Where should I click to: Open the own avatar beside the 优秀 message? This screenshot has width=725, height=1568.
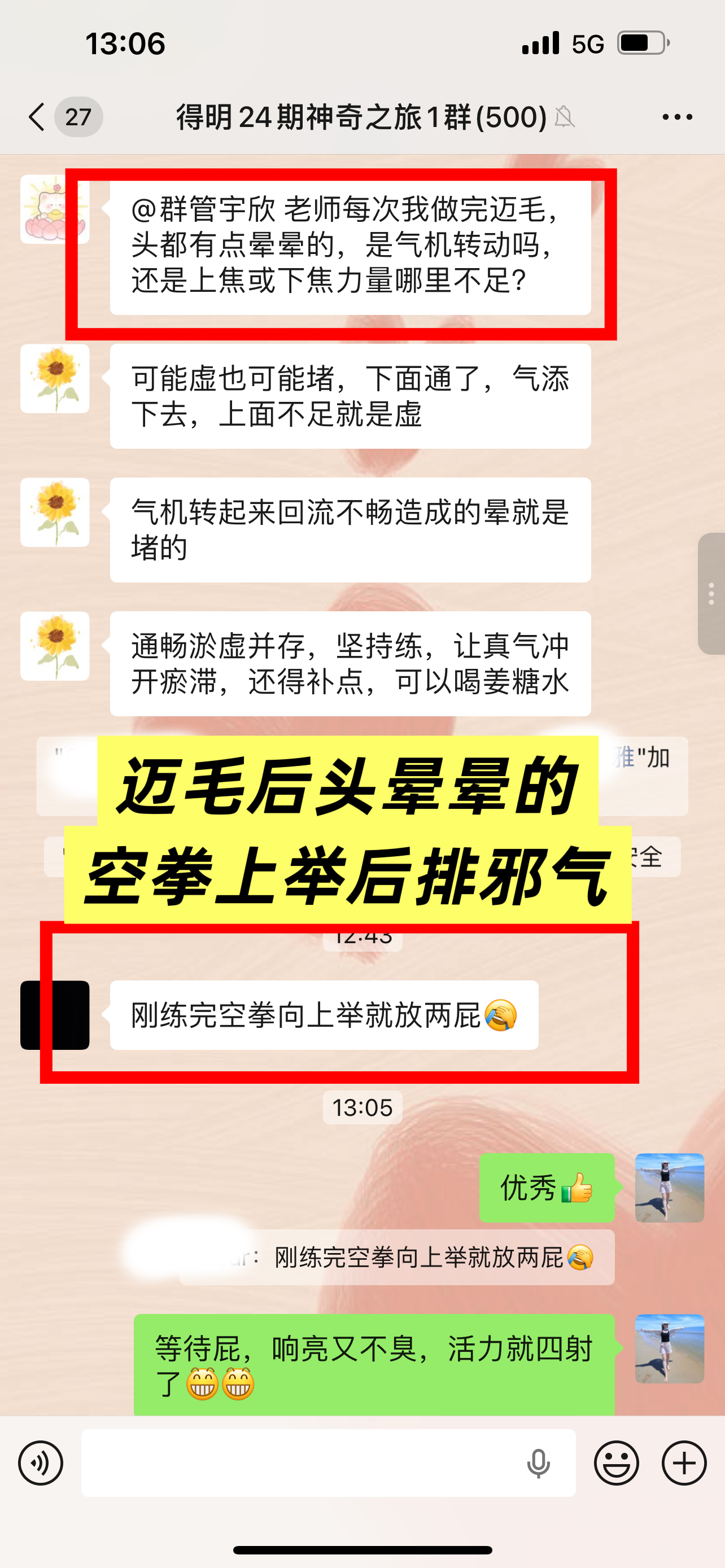[670, 1188]
